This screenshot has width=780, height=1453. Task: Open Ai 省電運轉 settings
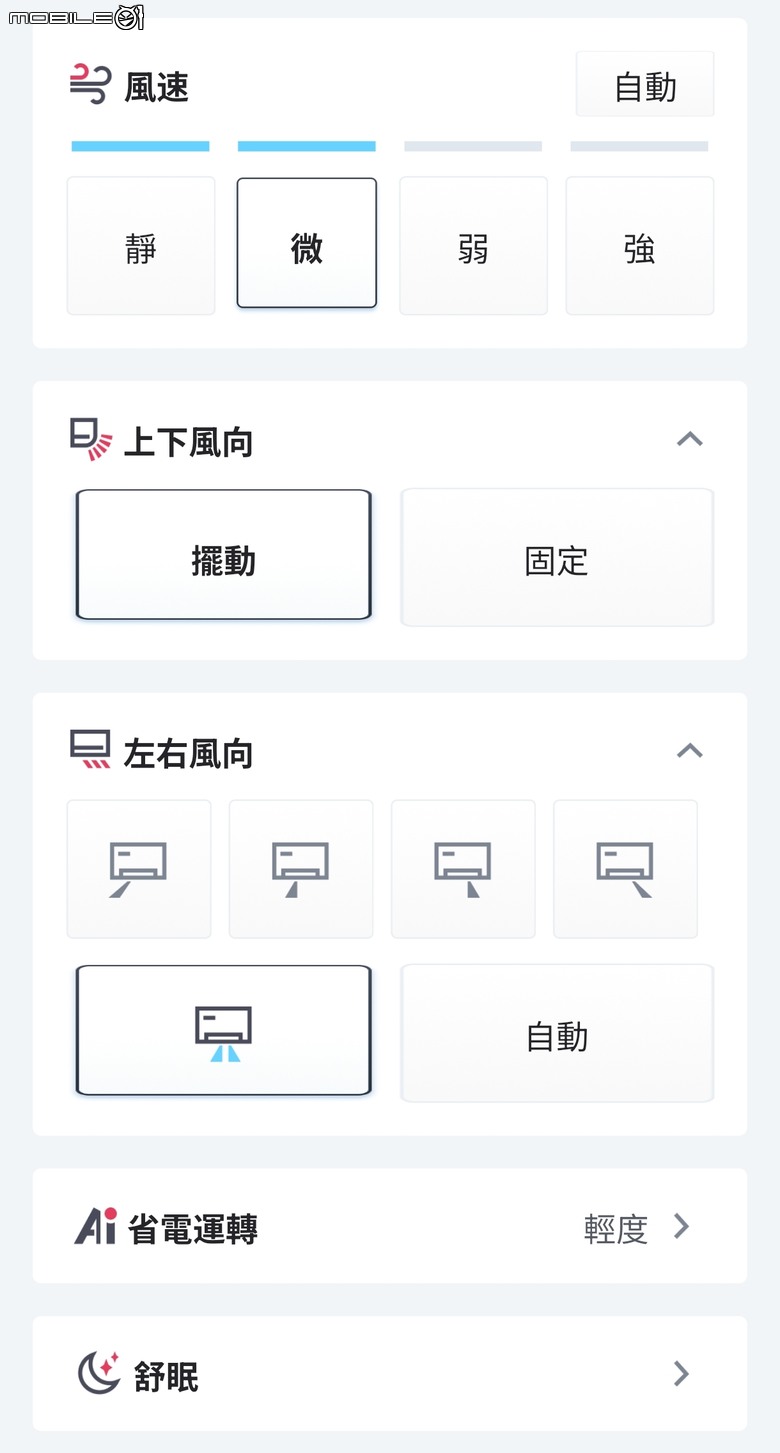click(x=390, y=1226)
